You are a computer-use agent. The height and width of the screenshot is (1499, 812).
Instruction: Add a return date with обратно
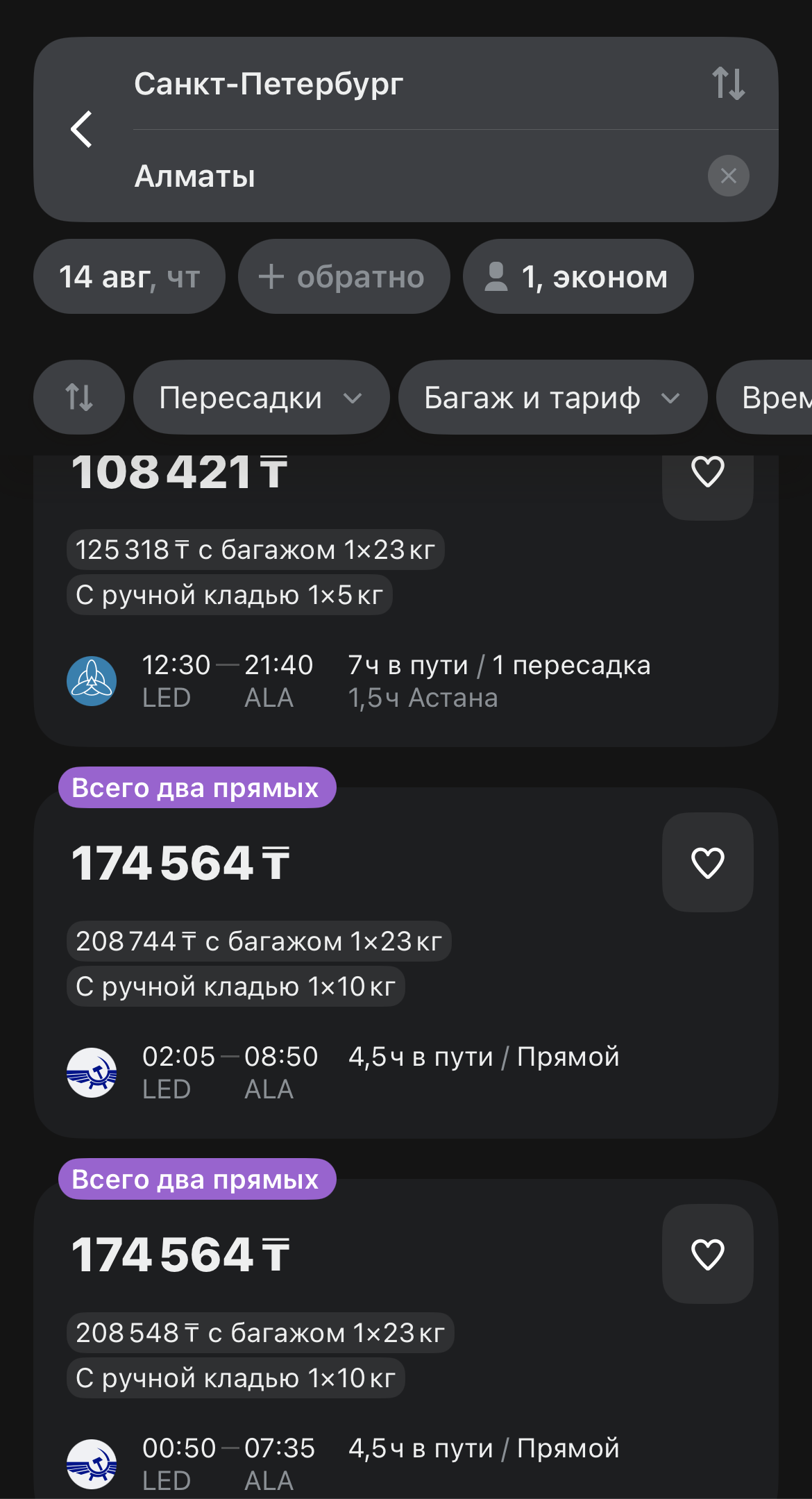pos(344,277)
